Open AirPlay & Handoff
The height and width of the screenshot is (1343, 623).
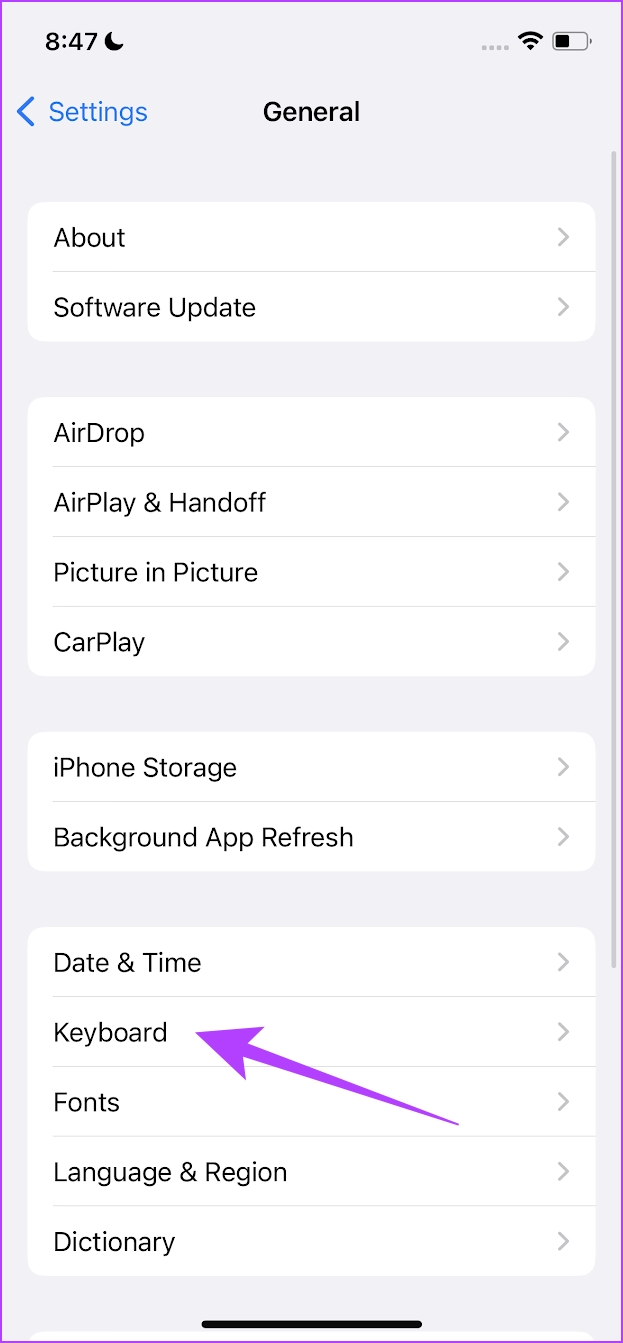[311, 502]
